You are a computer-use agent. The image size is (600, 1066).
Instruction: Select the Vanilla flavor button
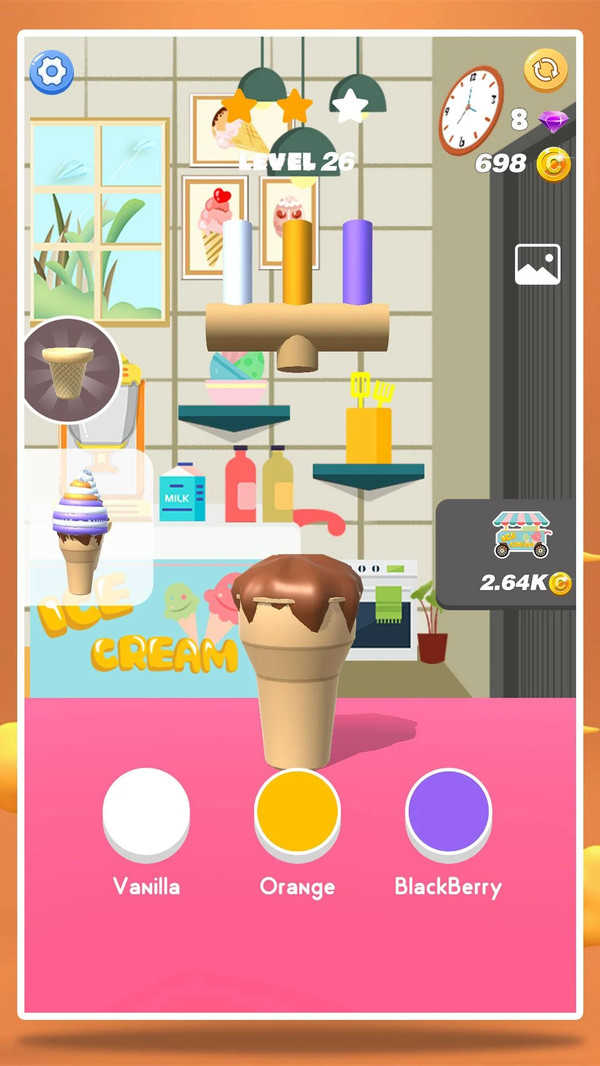(146, 812)
